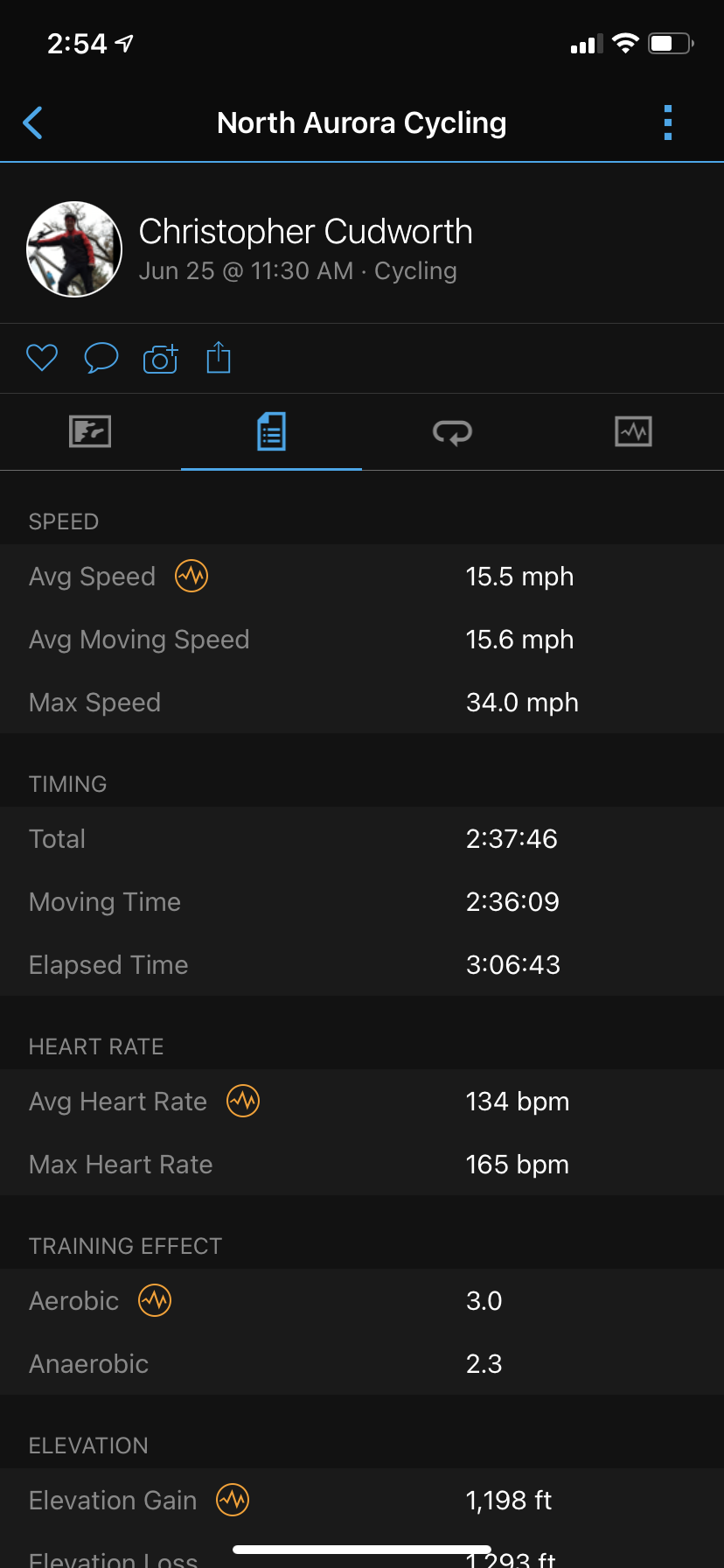This screenshot has height=1568, width=724.
Task: Open Christopher Cudworth's profile photo
Action: coord(74,249)
